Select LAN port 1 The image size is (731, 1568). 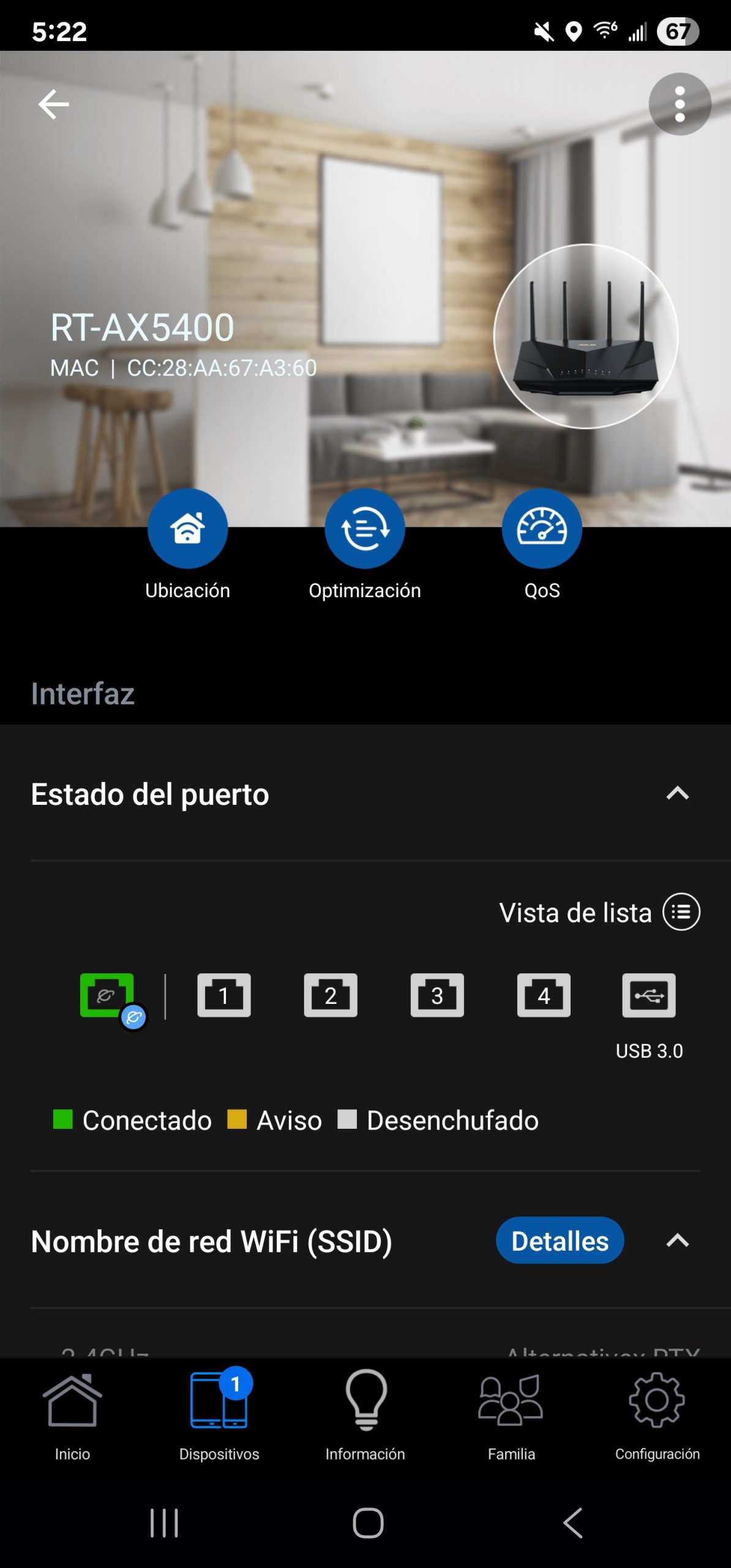coord(223,995)
